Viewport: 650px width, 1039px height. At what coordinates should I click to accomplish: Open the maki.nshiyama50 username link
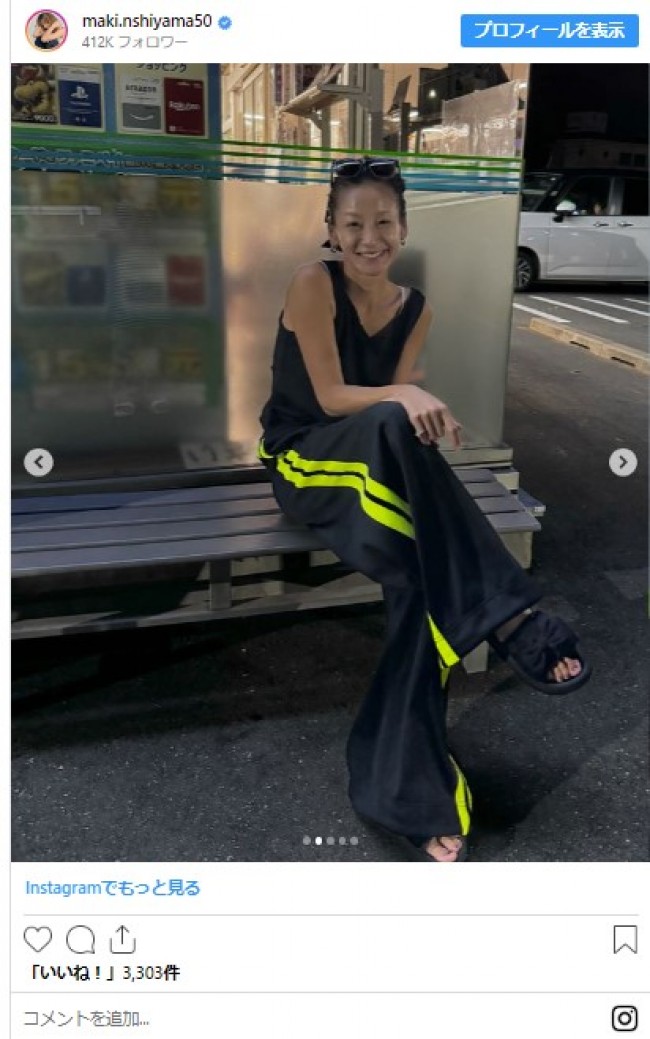tap(146, 21)
